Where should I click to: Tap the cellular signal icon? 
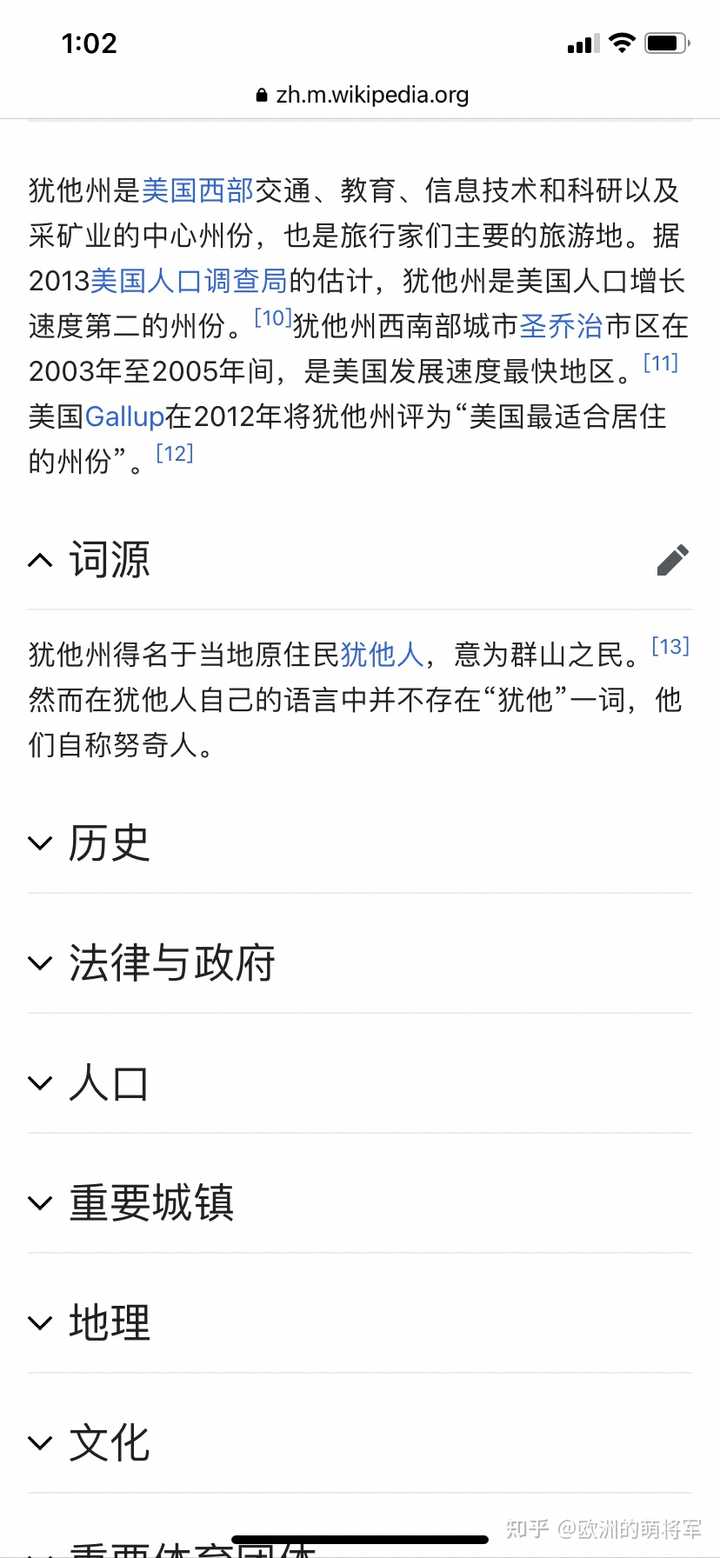pos(583,43)
